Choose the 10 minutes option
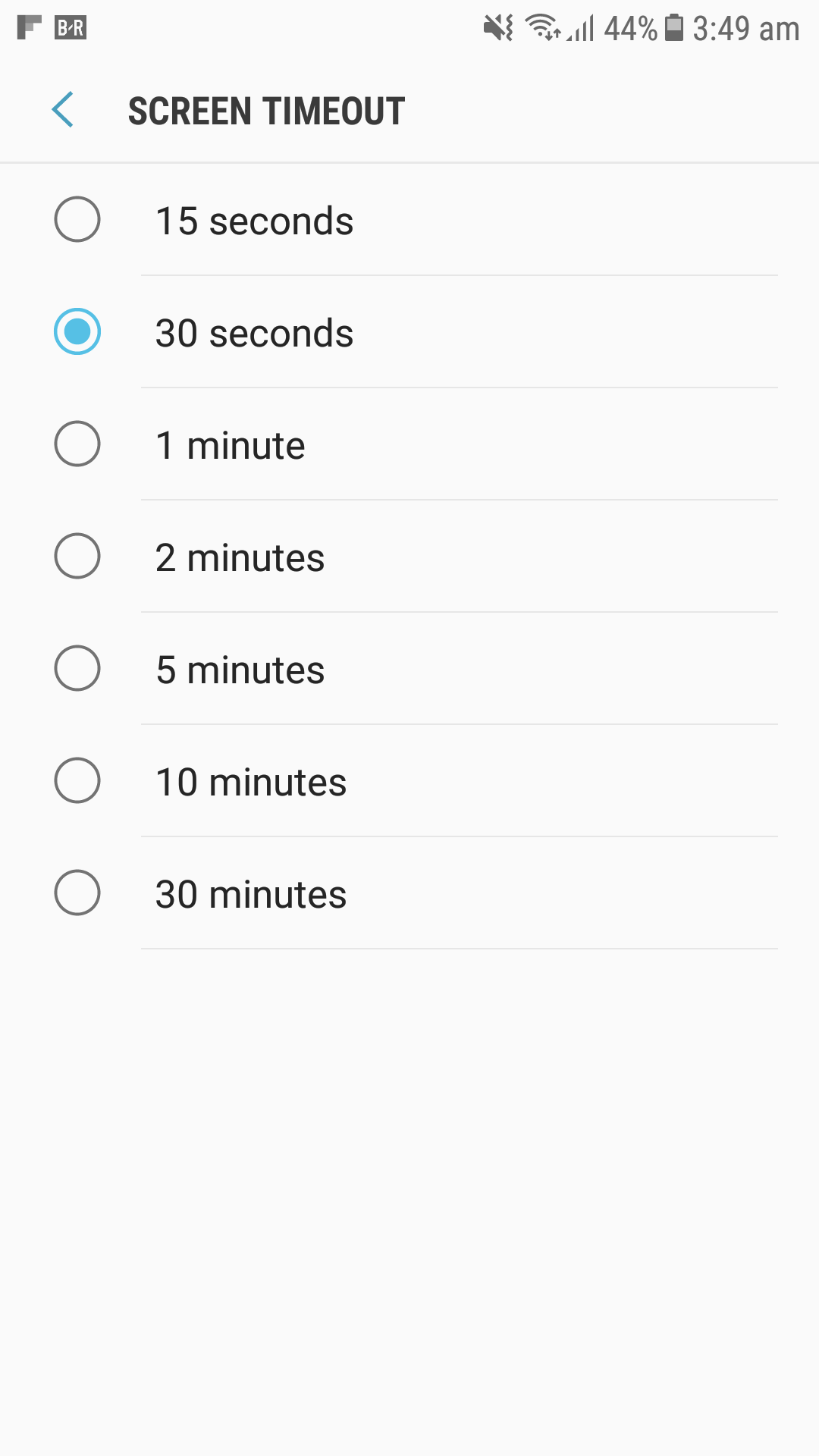This screenshot has height=1456, width=819. point(409,781)
